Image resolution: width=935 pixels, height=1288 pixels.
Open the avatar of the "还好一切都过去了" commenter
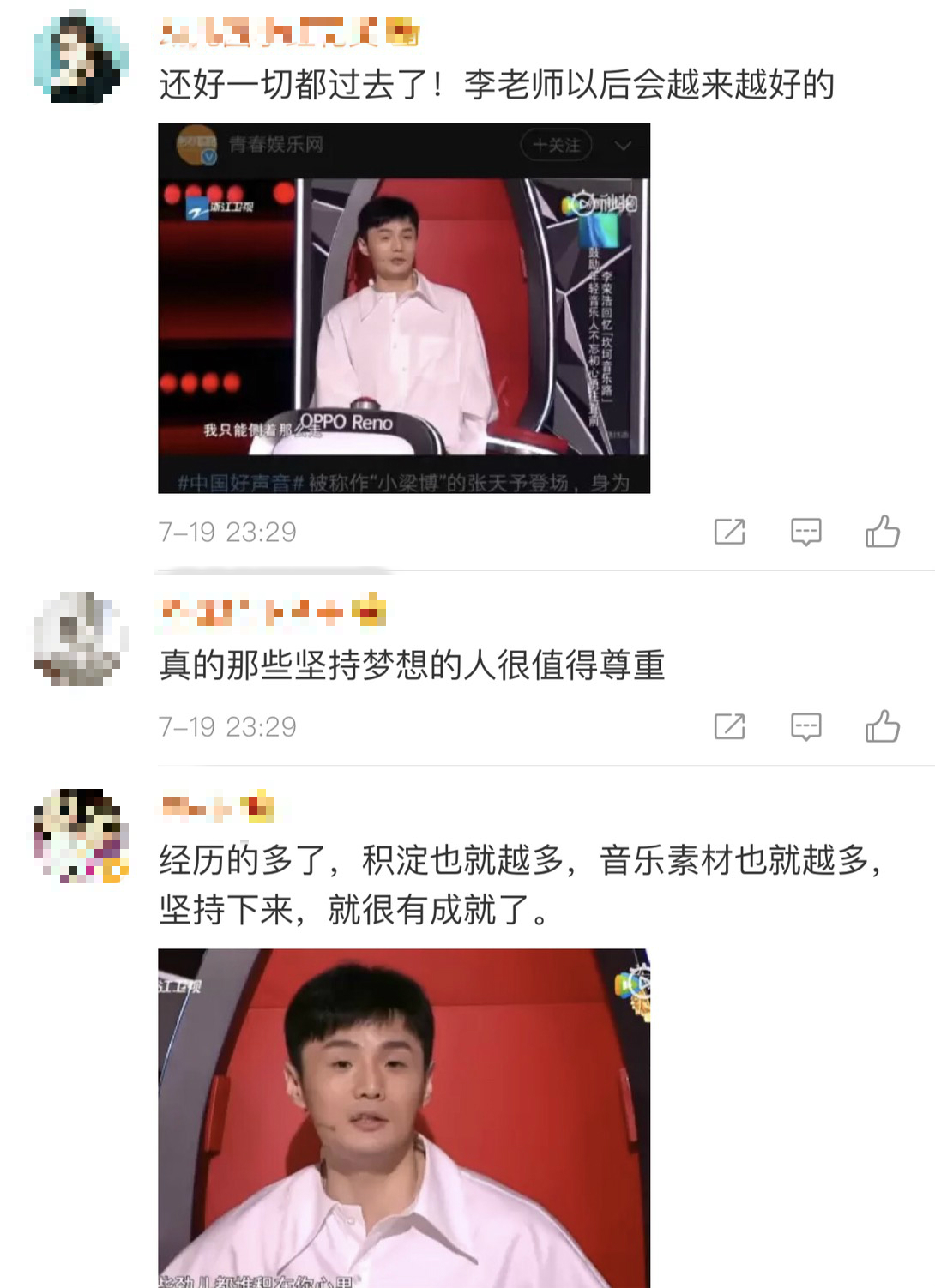tap(81, 58)
